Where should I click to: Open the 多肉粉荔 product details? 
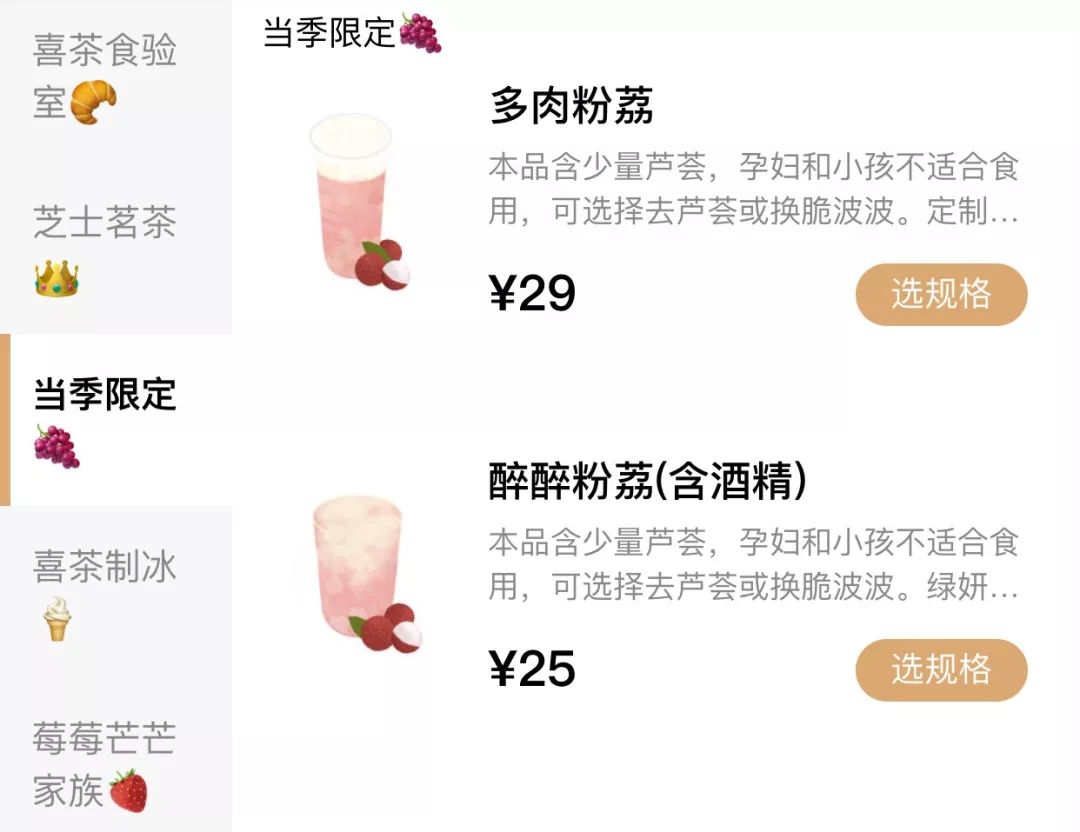point(571,107)
